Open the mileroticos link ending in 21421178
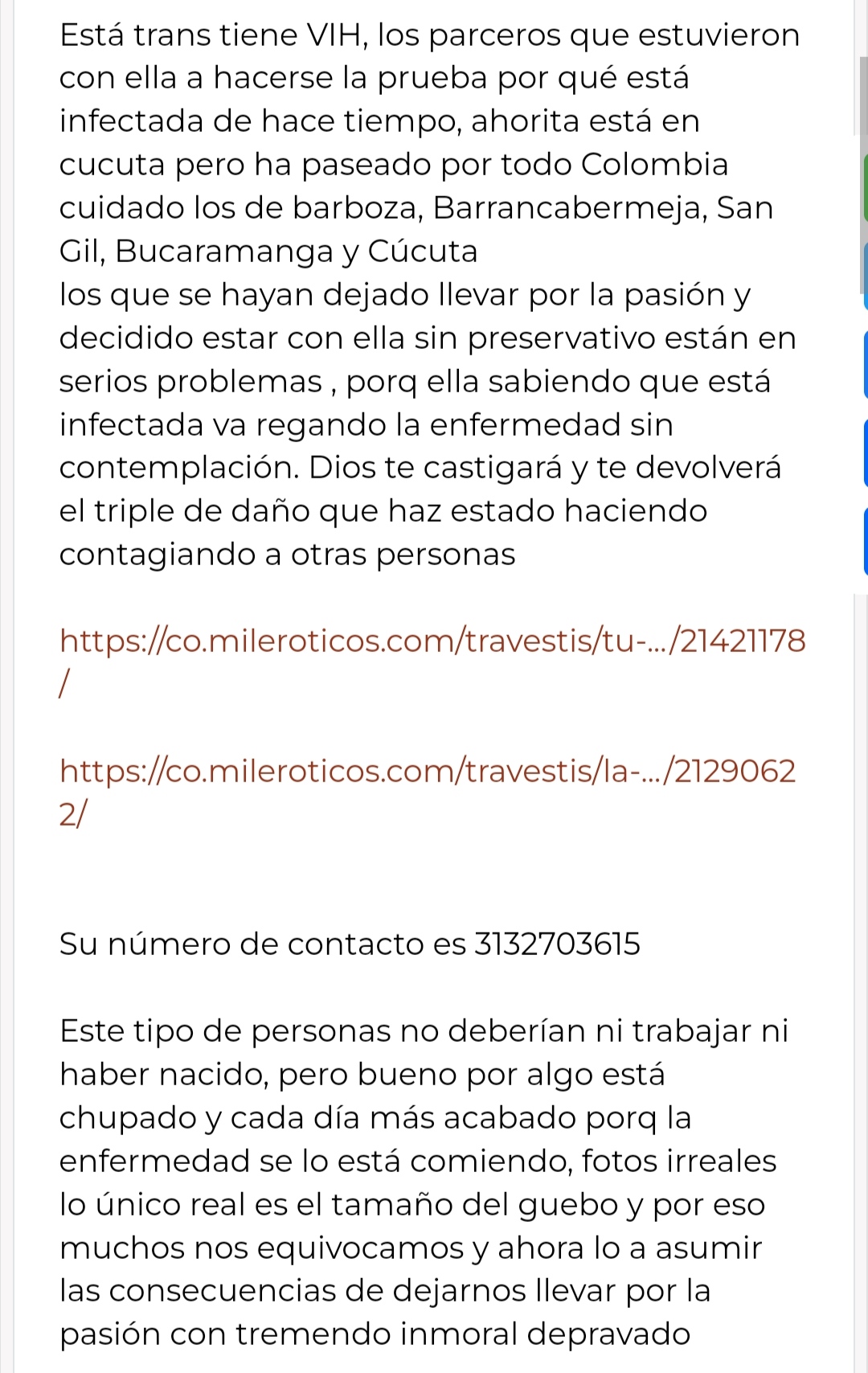Screen dimensions: 868x1373 (x=432, y=641)
